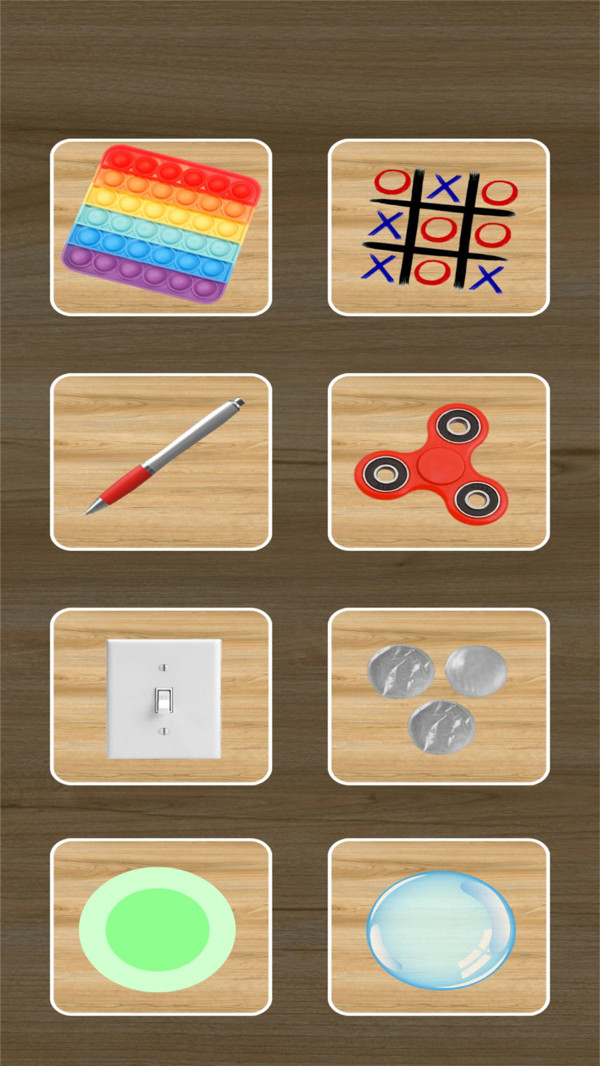Viewport: 600px width, 1066px height.
Task: Select the clicking pen toy
Action: coord(161,461)
